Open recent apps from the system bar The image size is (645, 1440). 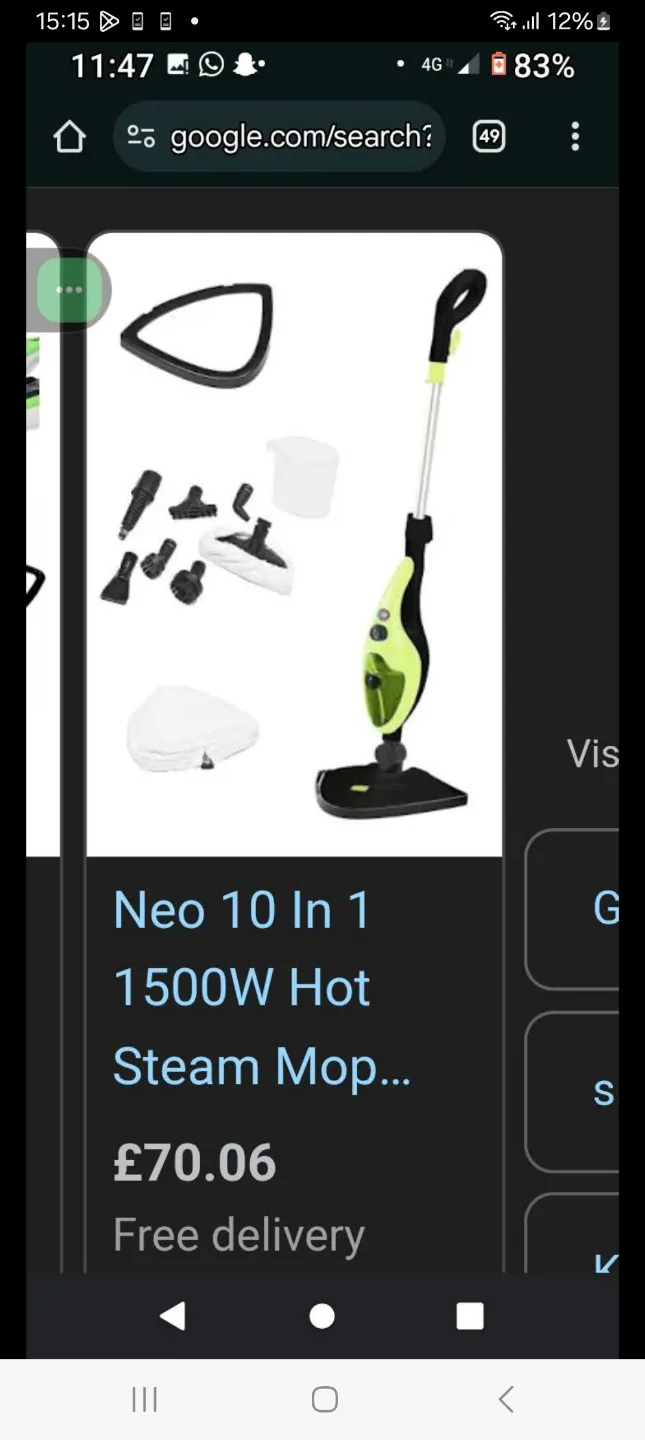(145, 1399)
